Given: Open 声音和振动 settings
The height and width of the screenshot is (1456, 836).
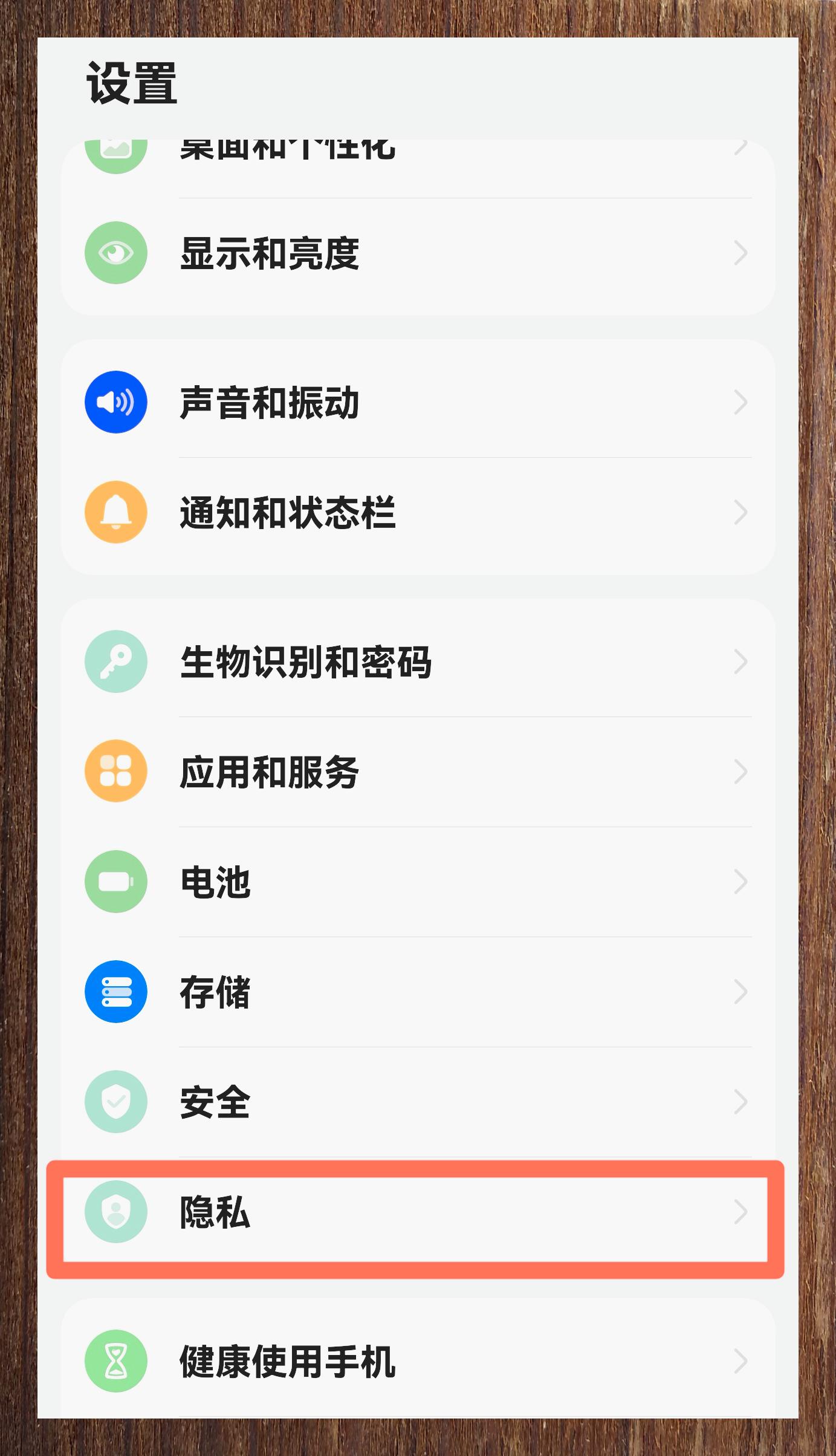Looking at the screenshot, I should [x=418, y=402].
